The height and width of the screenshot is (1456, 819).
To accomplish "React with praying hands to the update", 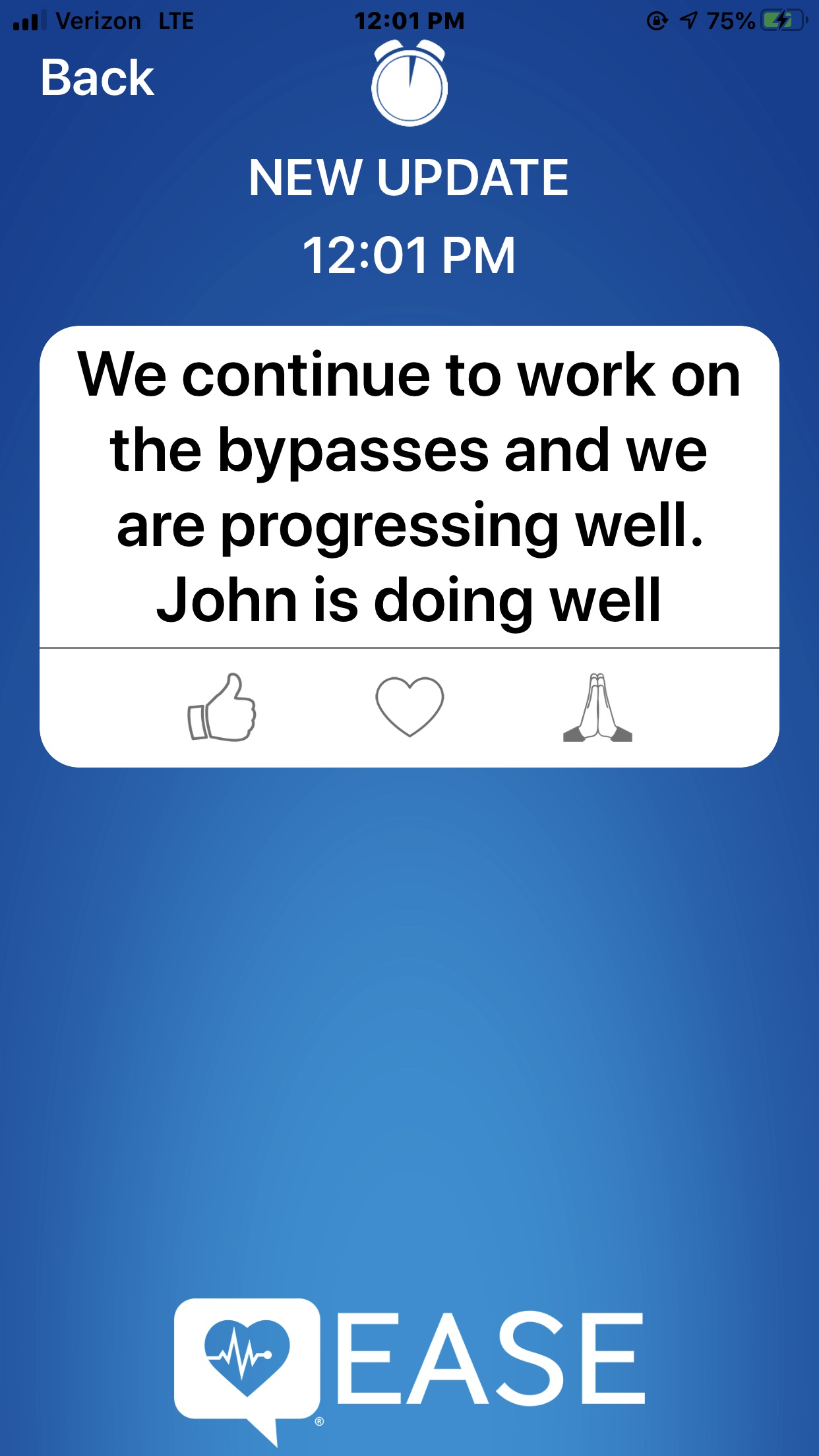I will [x=597, y=708].
